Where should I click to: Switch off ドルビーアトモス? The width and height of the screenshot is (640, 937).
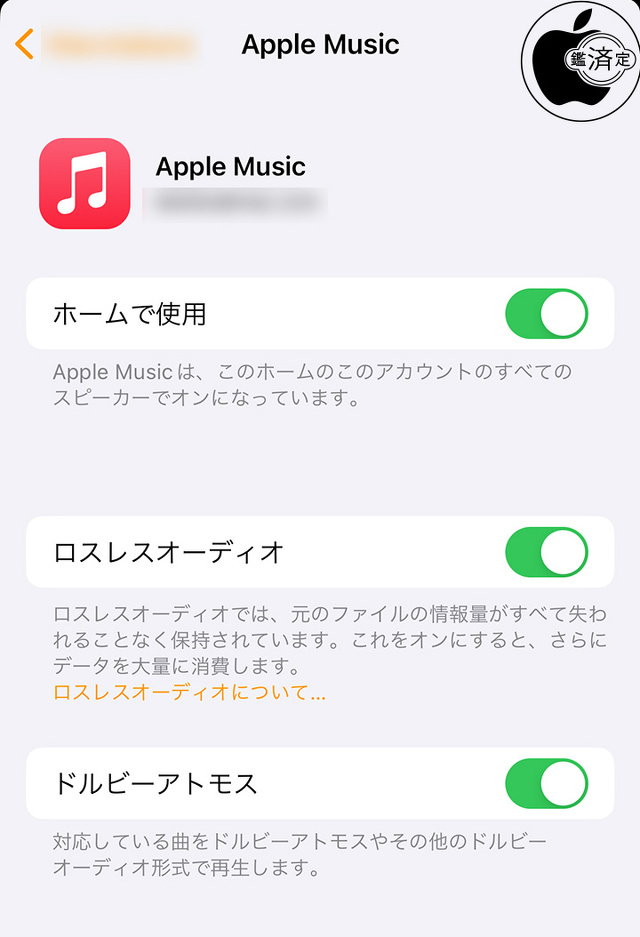(546, 783)
